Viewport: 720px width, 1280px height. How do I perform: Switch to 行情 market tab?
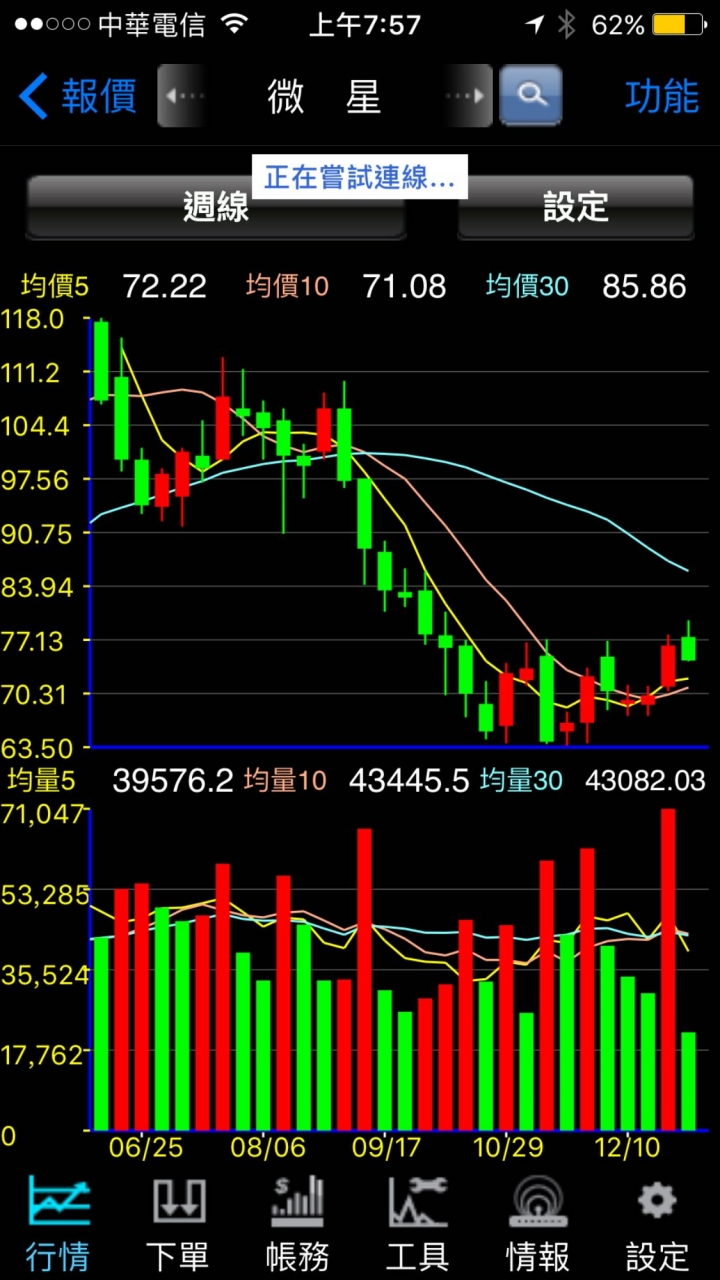(58, 1226)
